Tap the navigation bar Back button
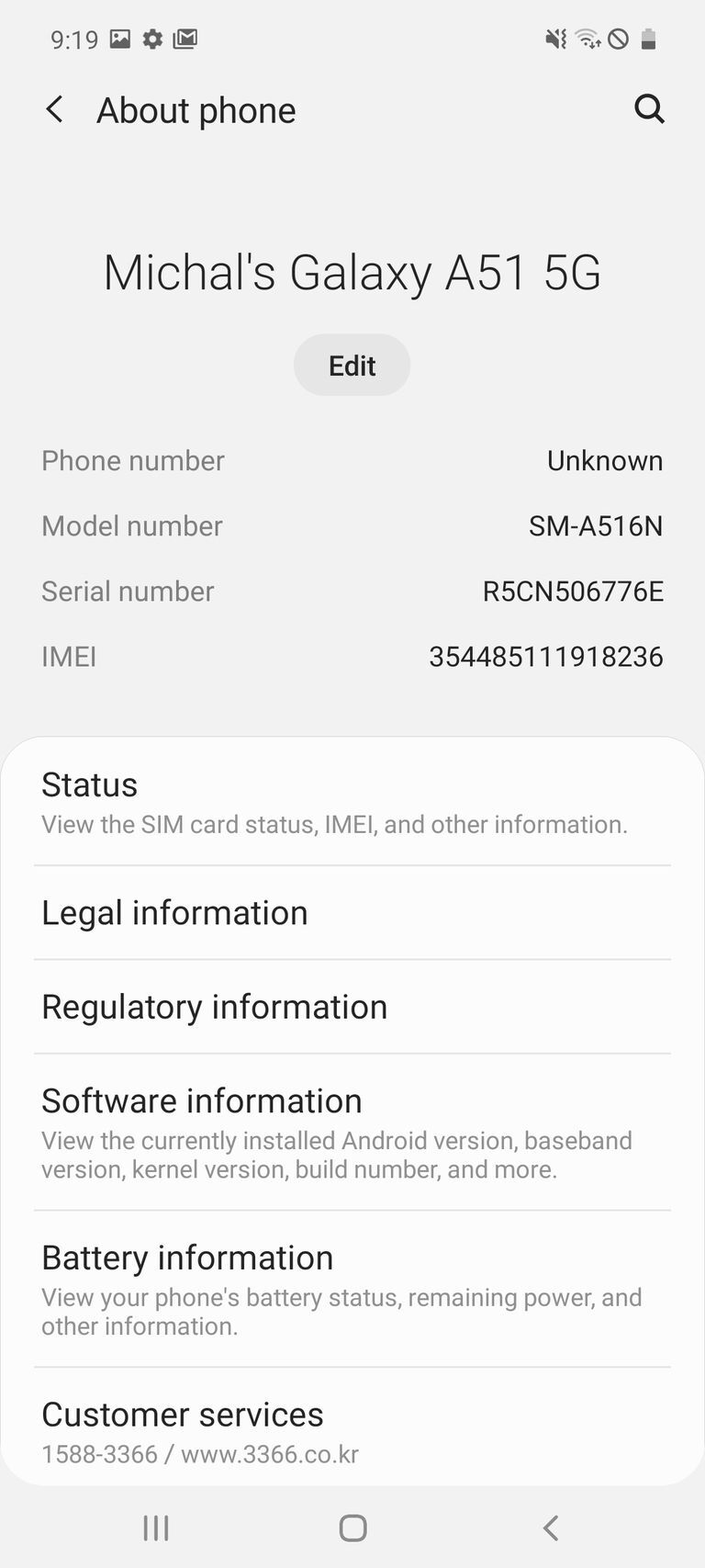 click(x=549, y=1528)
